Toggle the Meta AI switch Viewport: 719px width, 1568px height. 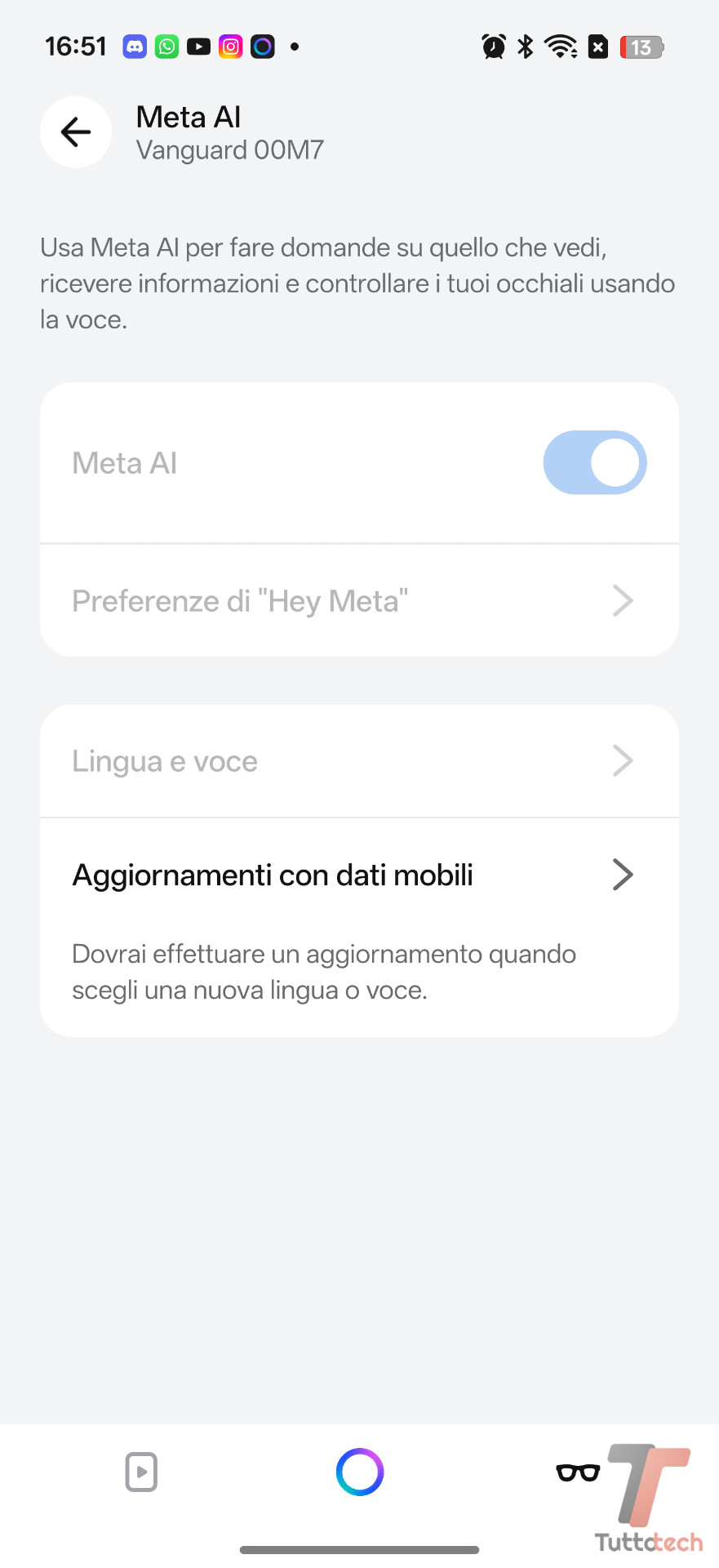click(x=594, y=463)
